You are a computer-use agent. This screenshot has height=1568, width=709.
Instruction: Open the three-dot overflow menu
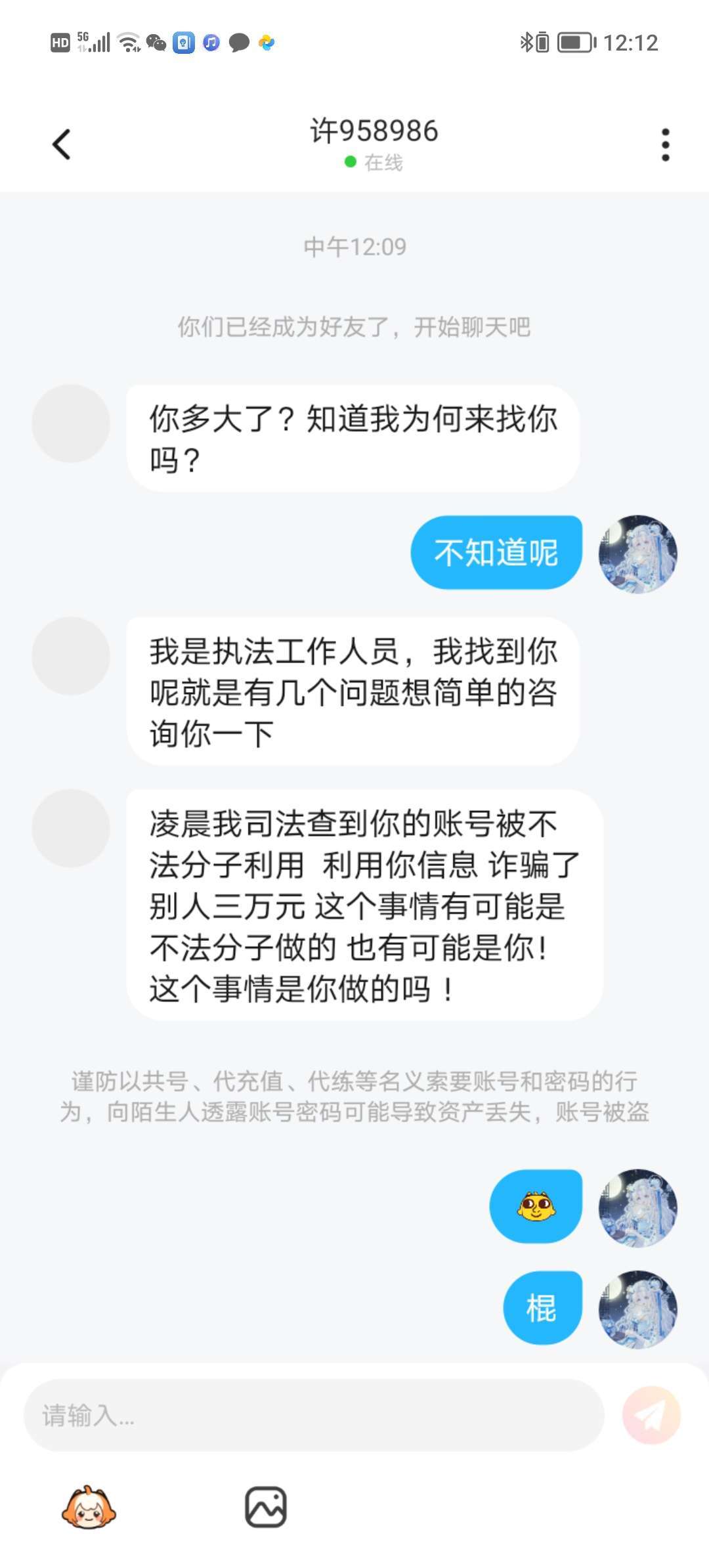pyautogui.click(x=665, y=144)
